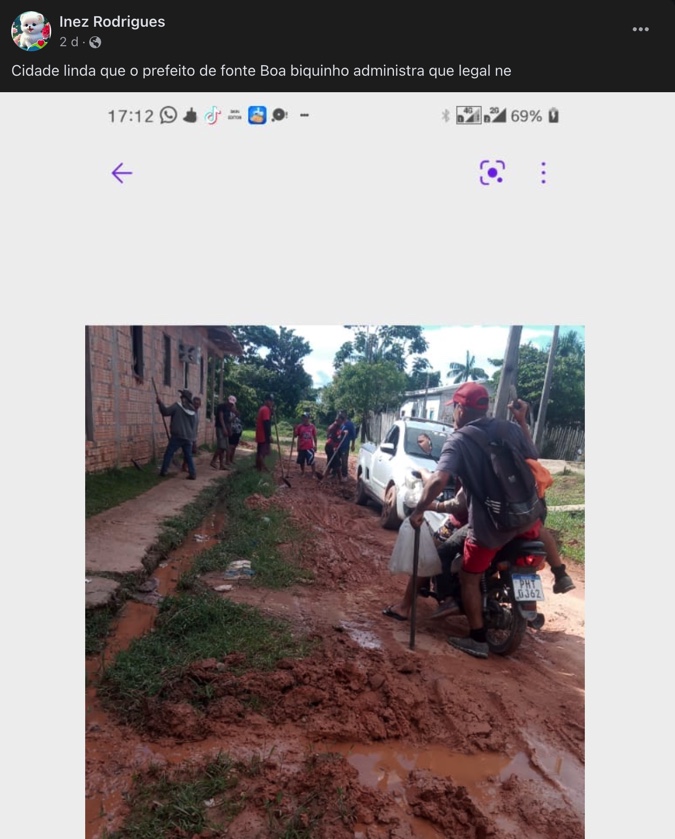
Task: Tap the name Inez Rodrigues
Action: [x=112, y=22]
